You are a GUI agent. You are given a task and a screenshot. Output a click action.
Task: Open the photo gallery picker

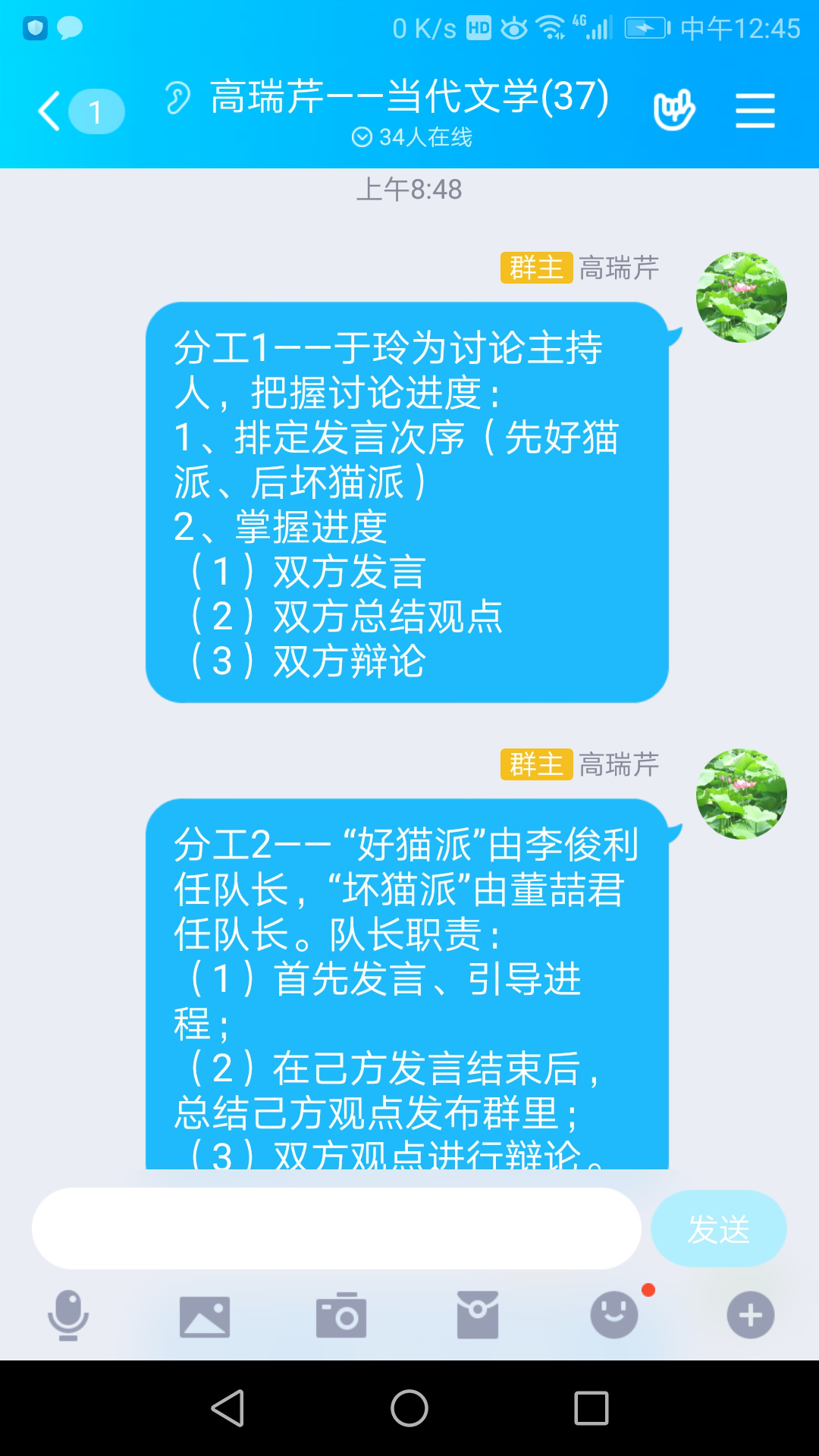pyautogui.click(x=205, y=1315)
